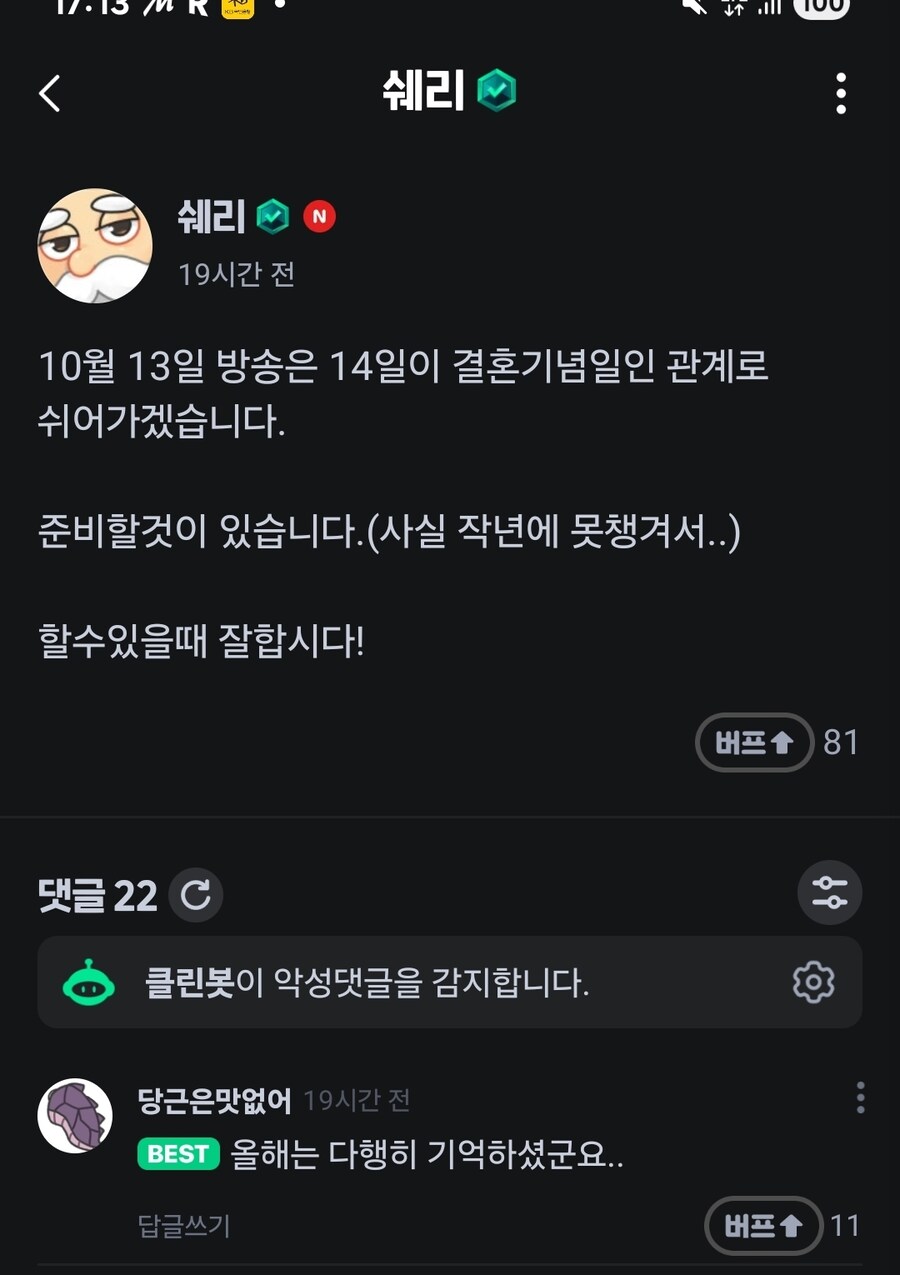Open 쉐리's profile picture on the post
The image size is (900, 1275).
click(95, 245)
